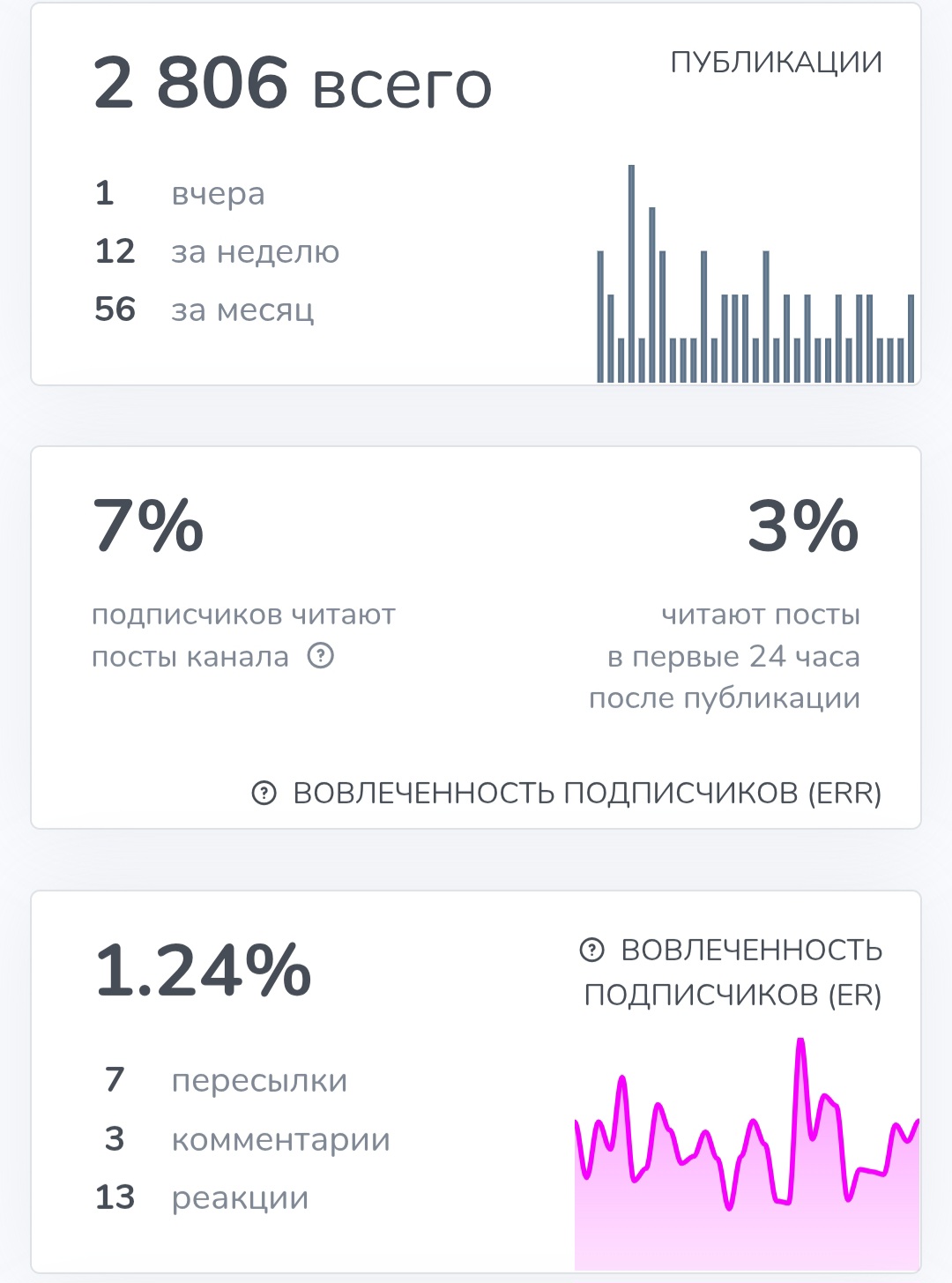Image resolution: width=952 pixels, height=1283 pixels.
Task: Open the pink ER engagement graph
Action: [x=747, y=1154]
